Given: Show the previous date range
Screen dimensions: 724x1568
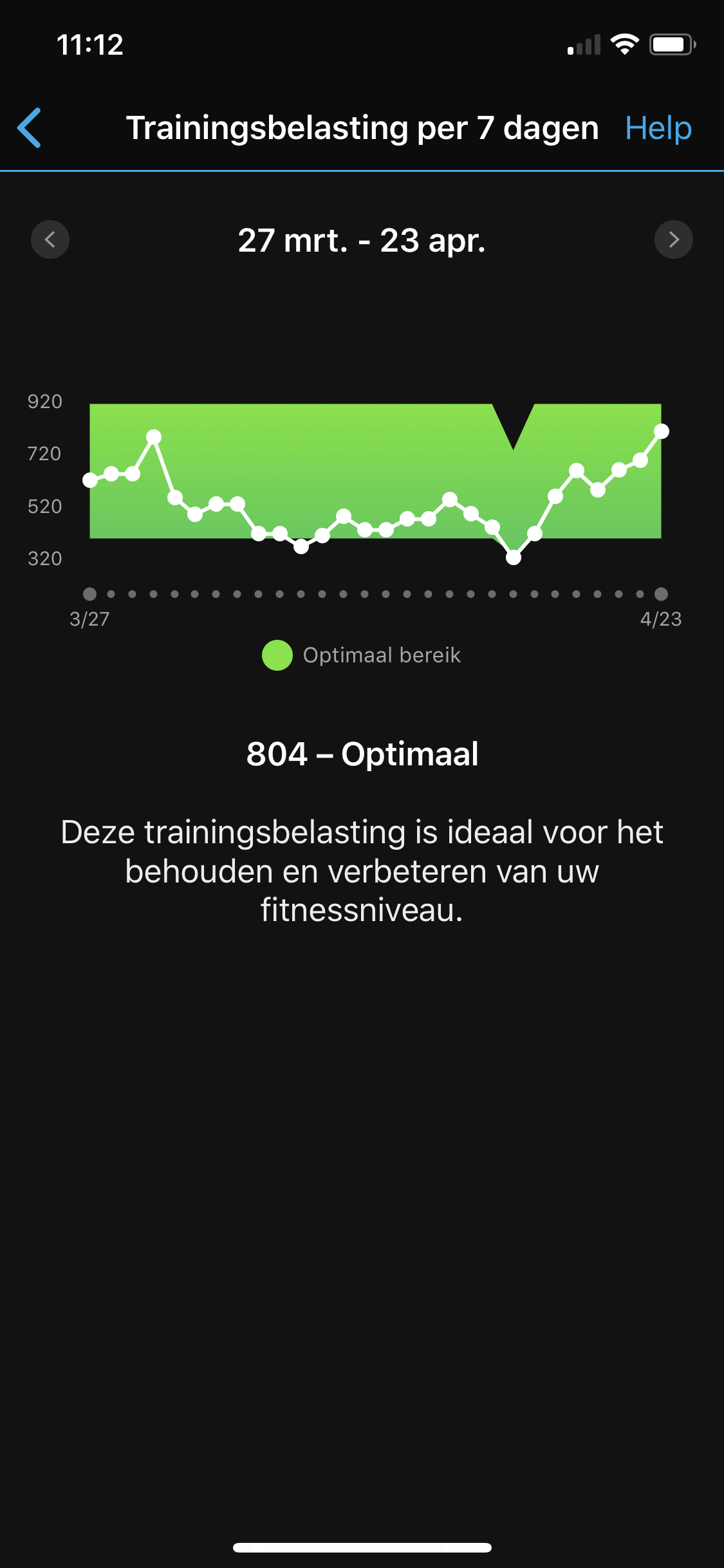Looking at the screenshot, I should tap(50, 239).
